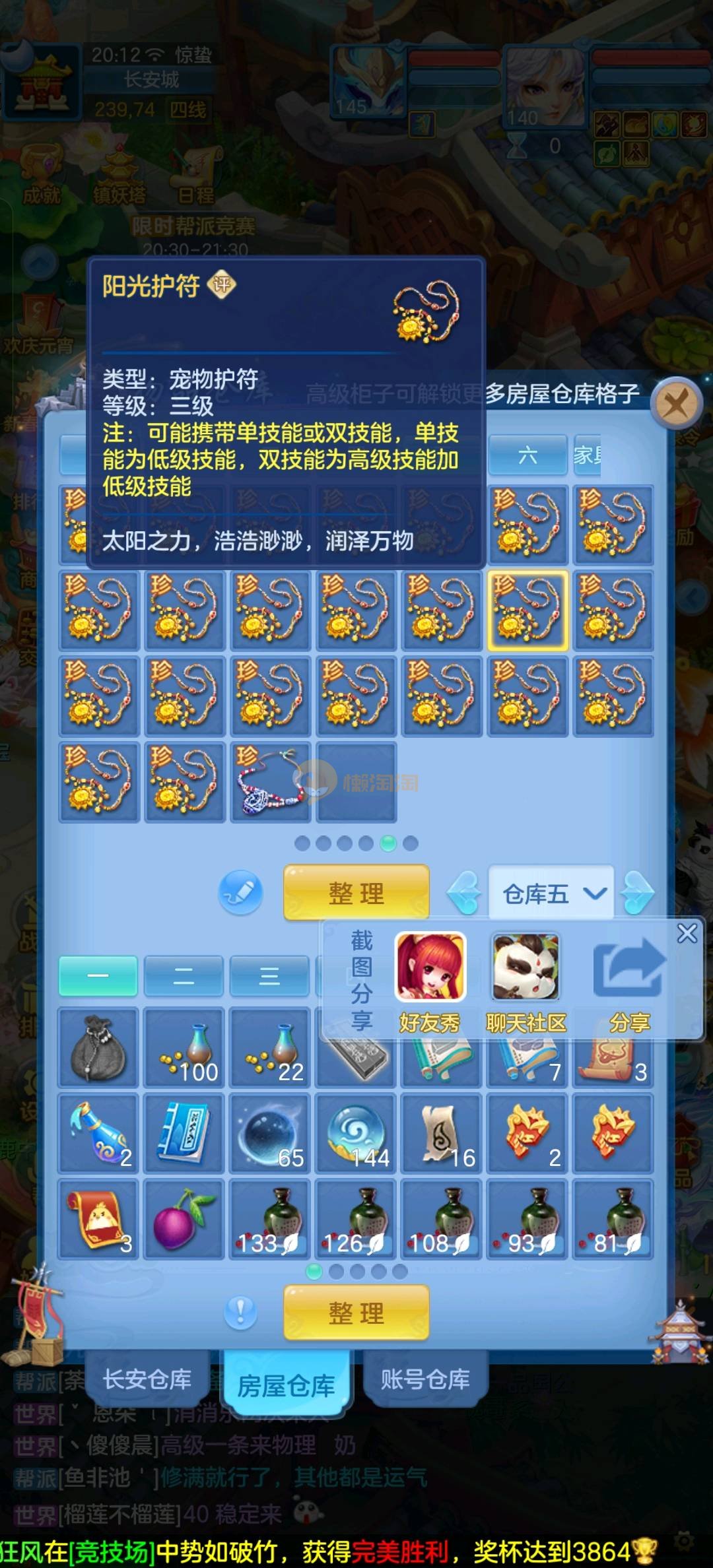Tap the exclamation info icon
Image resolution: width=713 pixels, height=1568 pixels.
[240, 1313]
